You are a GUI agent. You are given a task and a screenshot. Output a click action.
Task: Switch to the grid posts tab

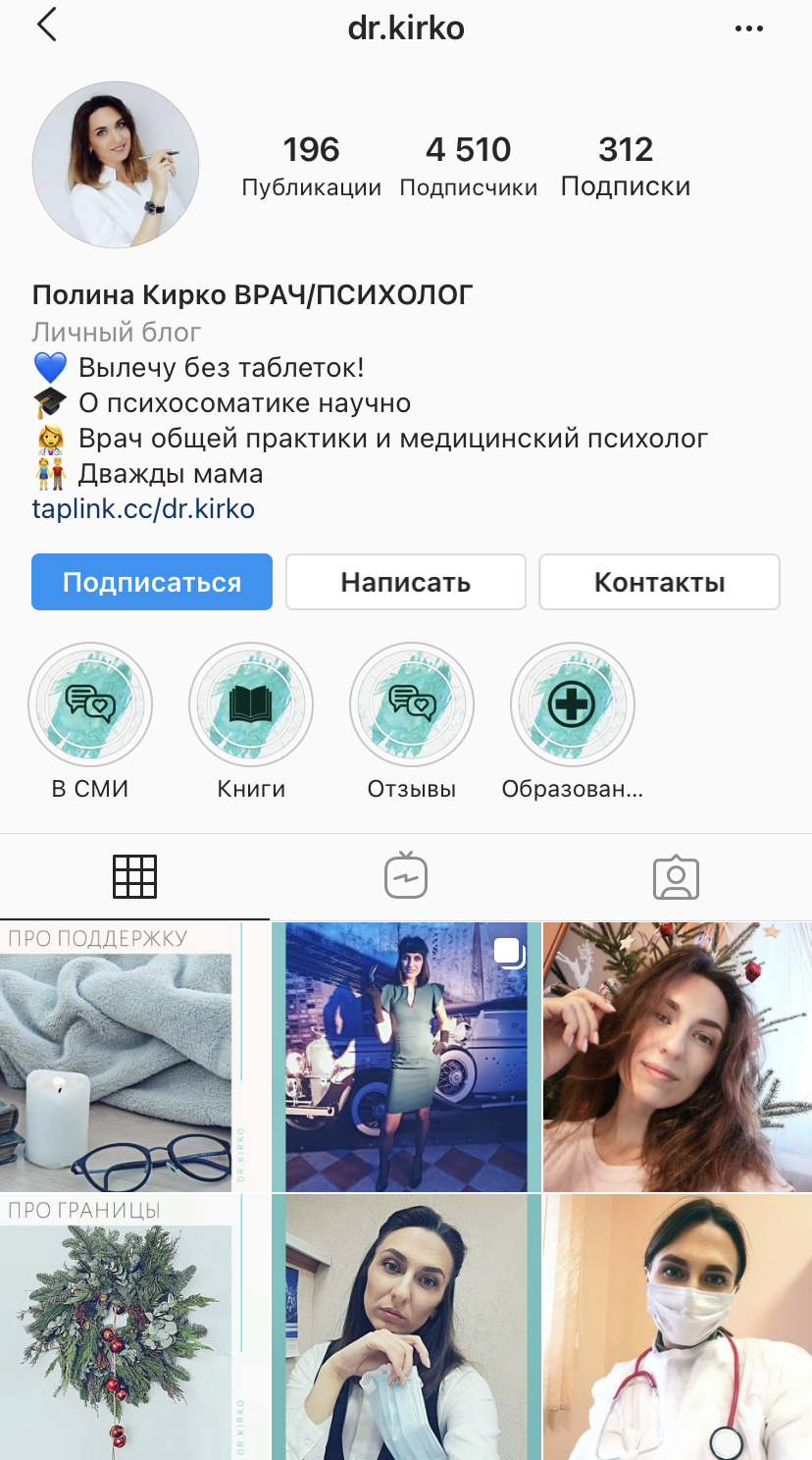coord(134,876)
